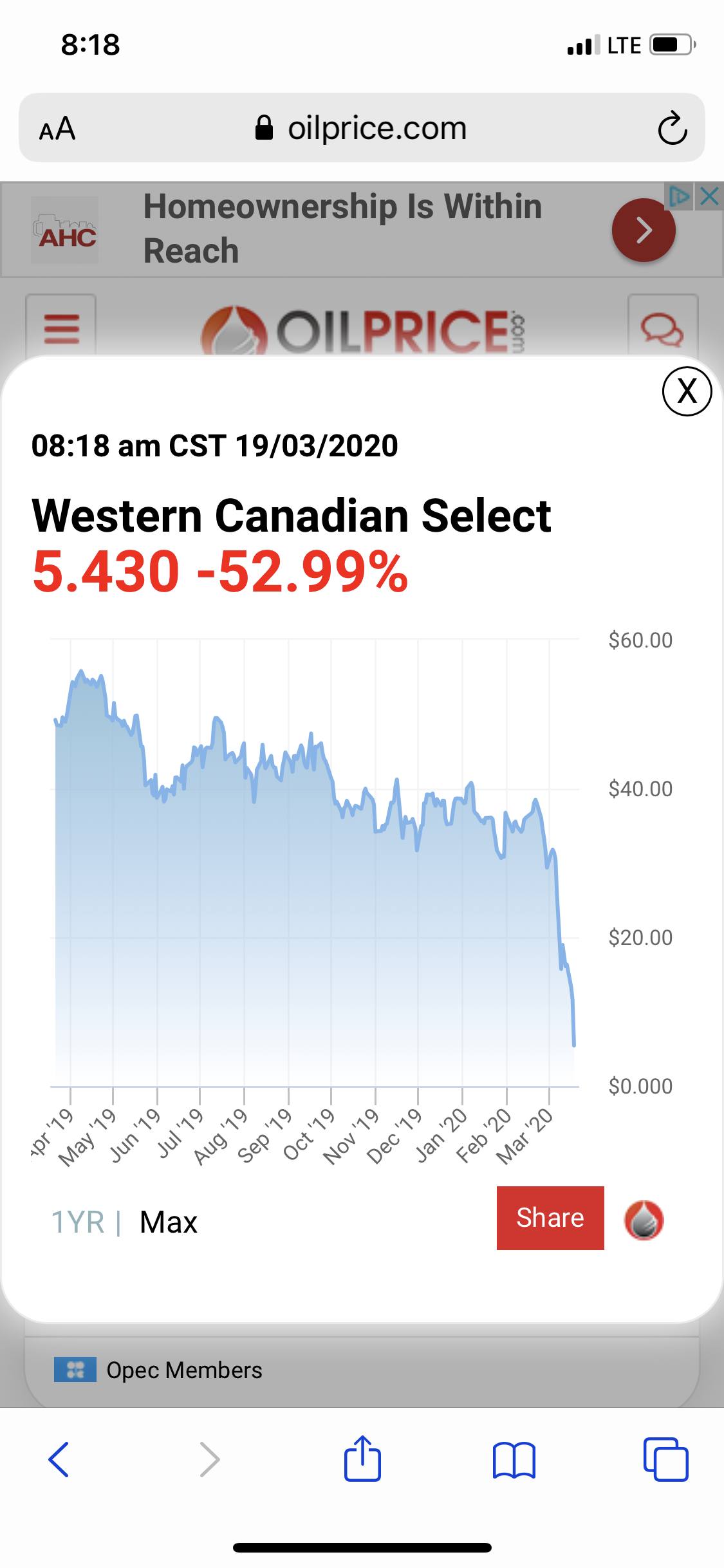Open the AA reader text options
724x1568 pixels.
[x=57, y=128]
